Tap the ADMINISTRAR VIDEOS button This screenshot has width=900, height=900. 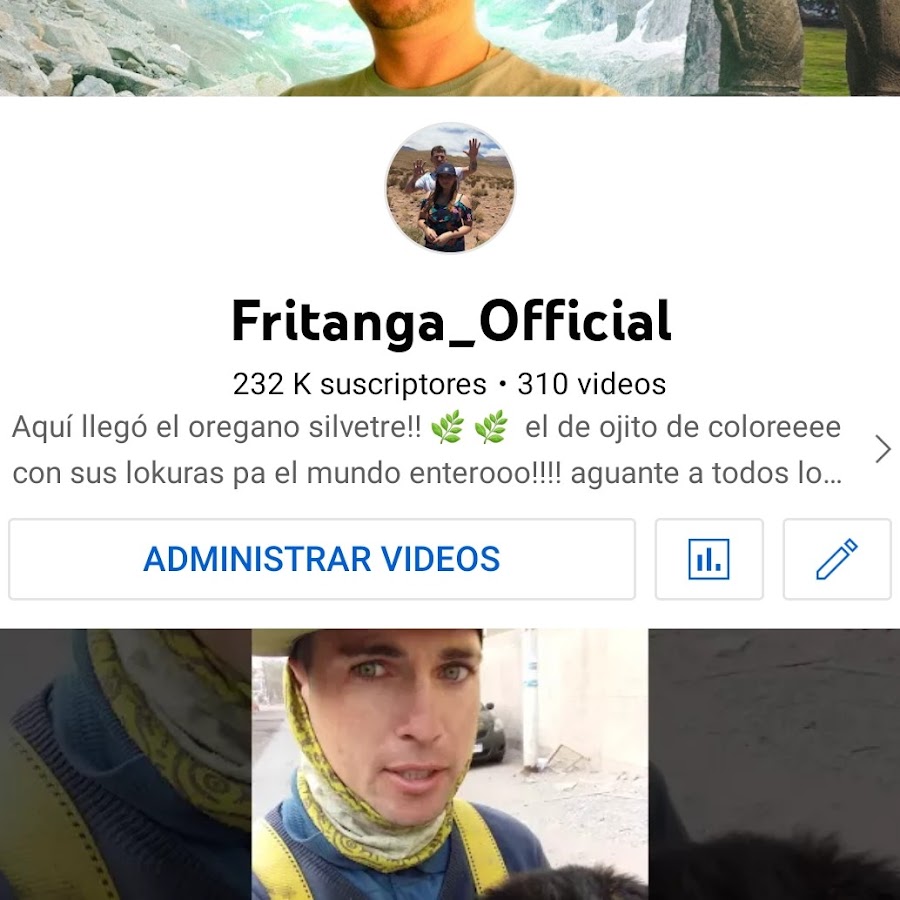click(x=321, y=559)
